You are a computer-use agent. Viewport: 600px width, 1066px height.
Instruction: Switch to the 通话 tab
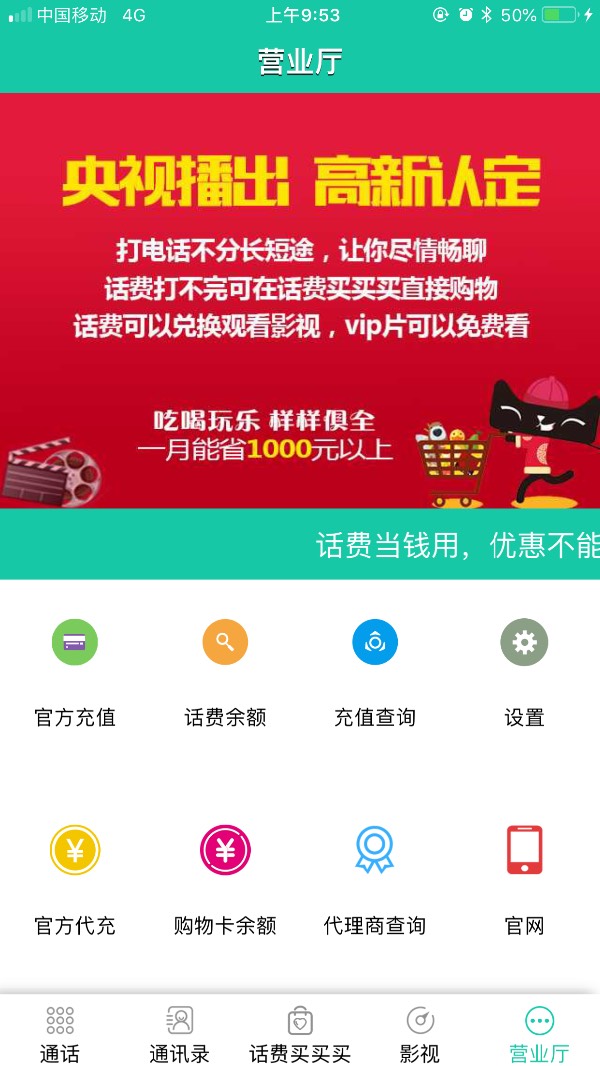(x=60, y=1033)
